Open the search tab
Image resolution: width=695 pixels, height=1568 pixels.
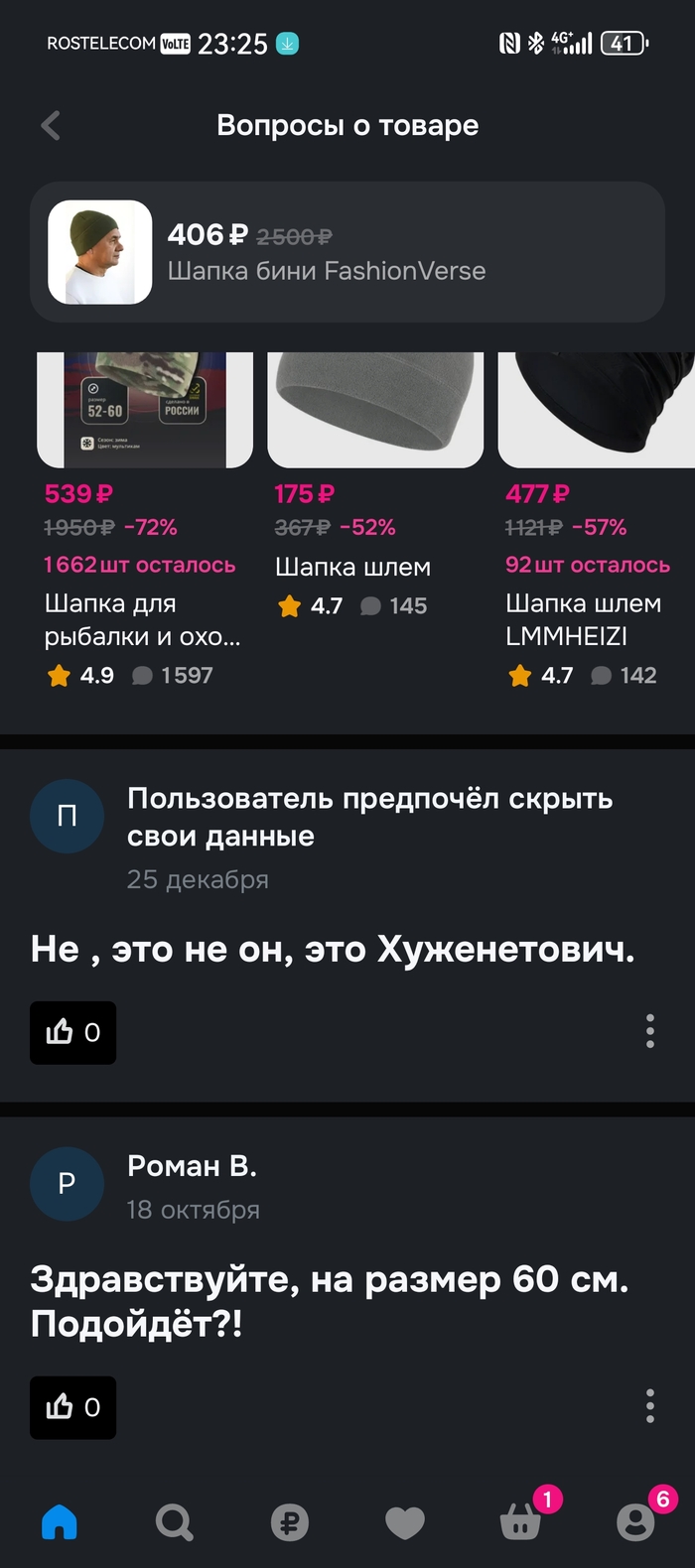[175, 1521]
